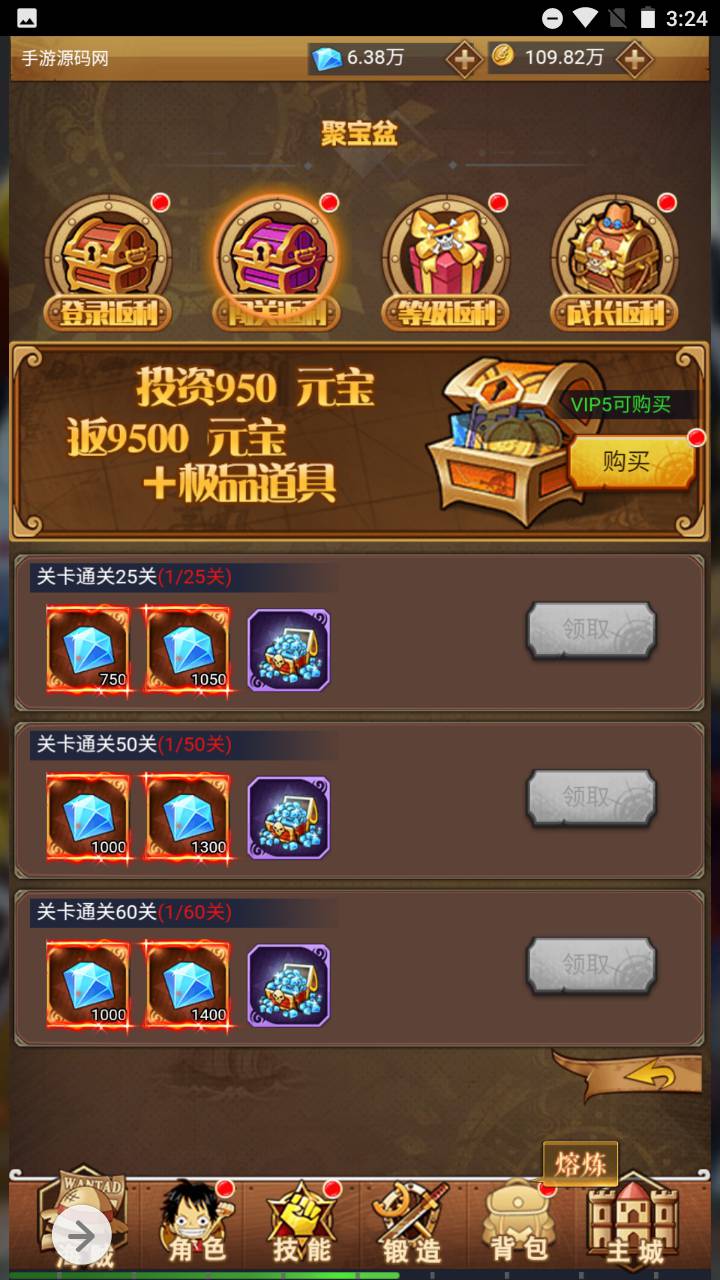Tap the 购买 button to invest
The width and height of the screenshot is (720, 1280).
point(630,462)
